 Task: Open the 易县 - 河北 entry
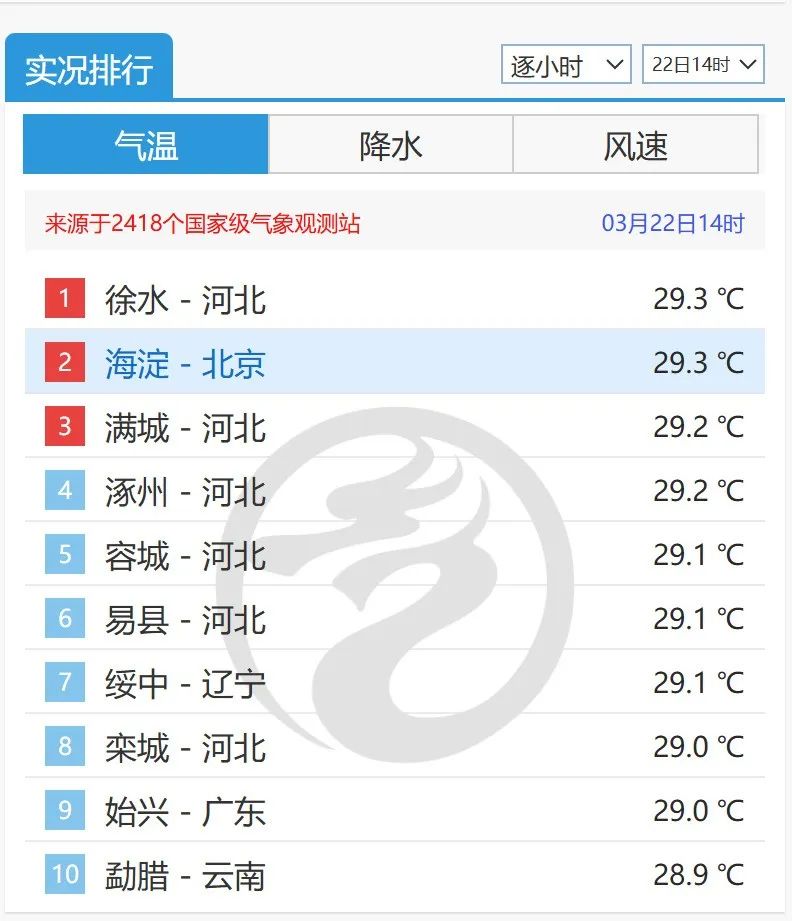pos(186,619)
